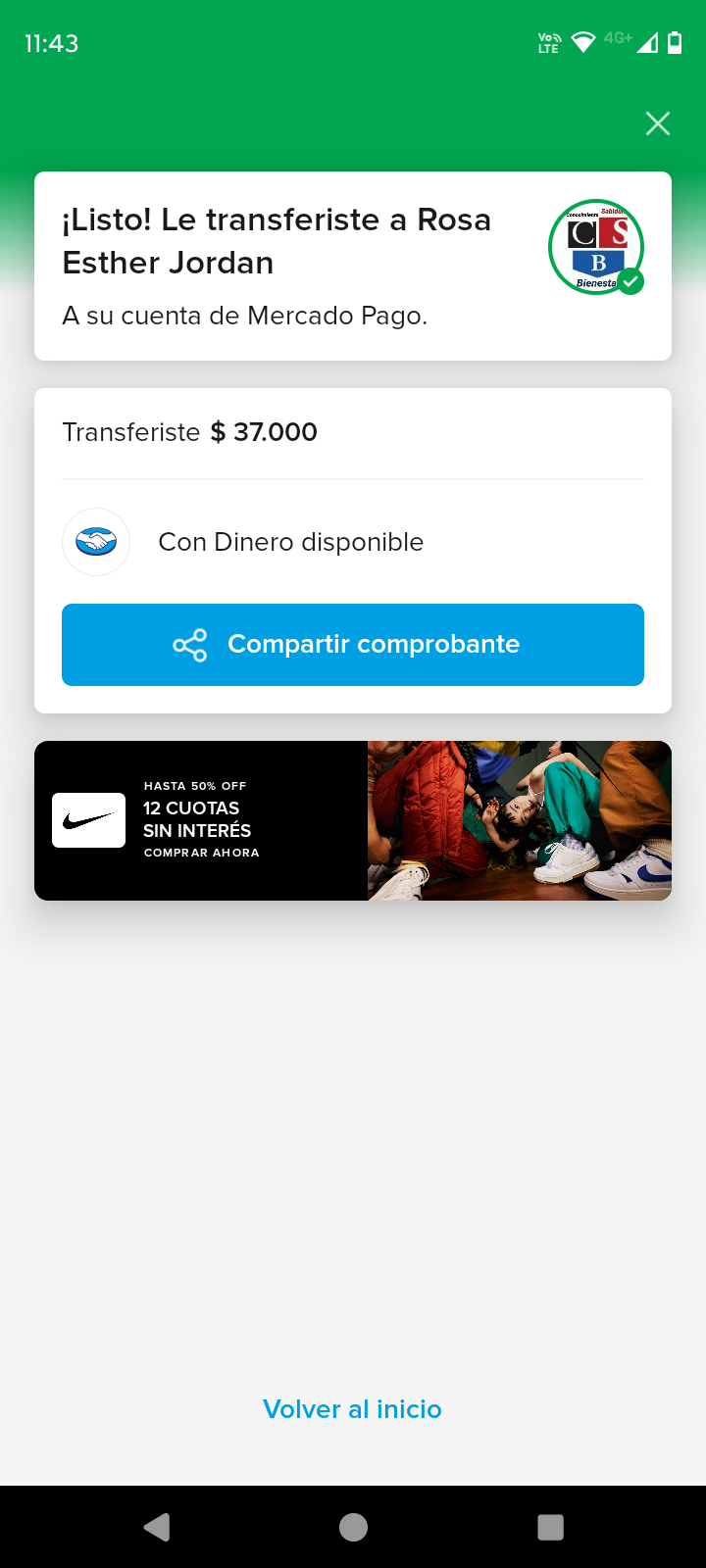The image size is (706, 1568).
Task: Tap the system back button
Action: click(157, 1527)
